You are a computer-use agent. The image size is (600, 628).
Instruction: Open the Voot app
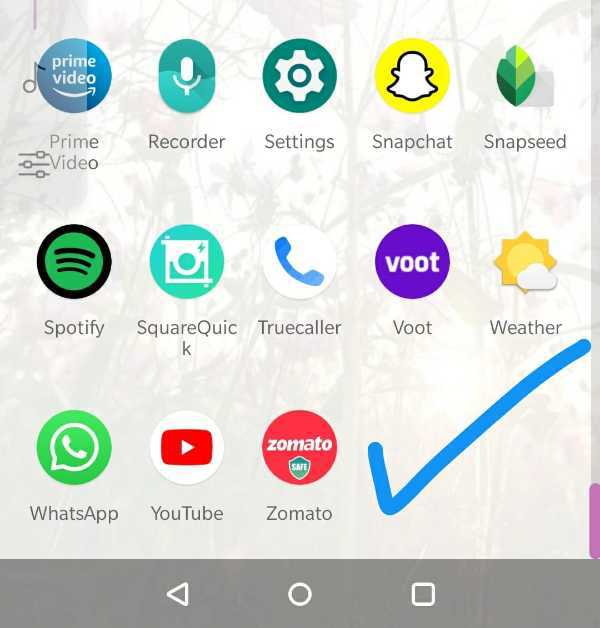(412, 262)
